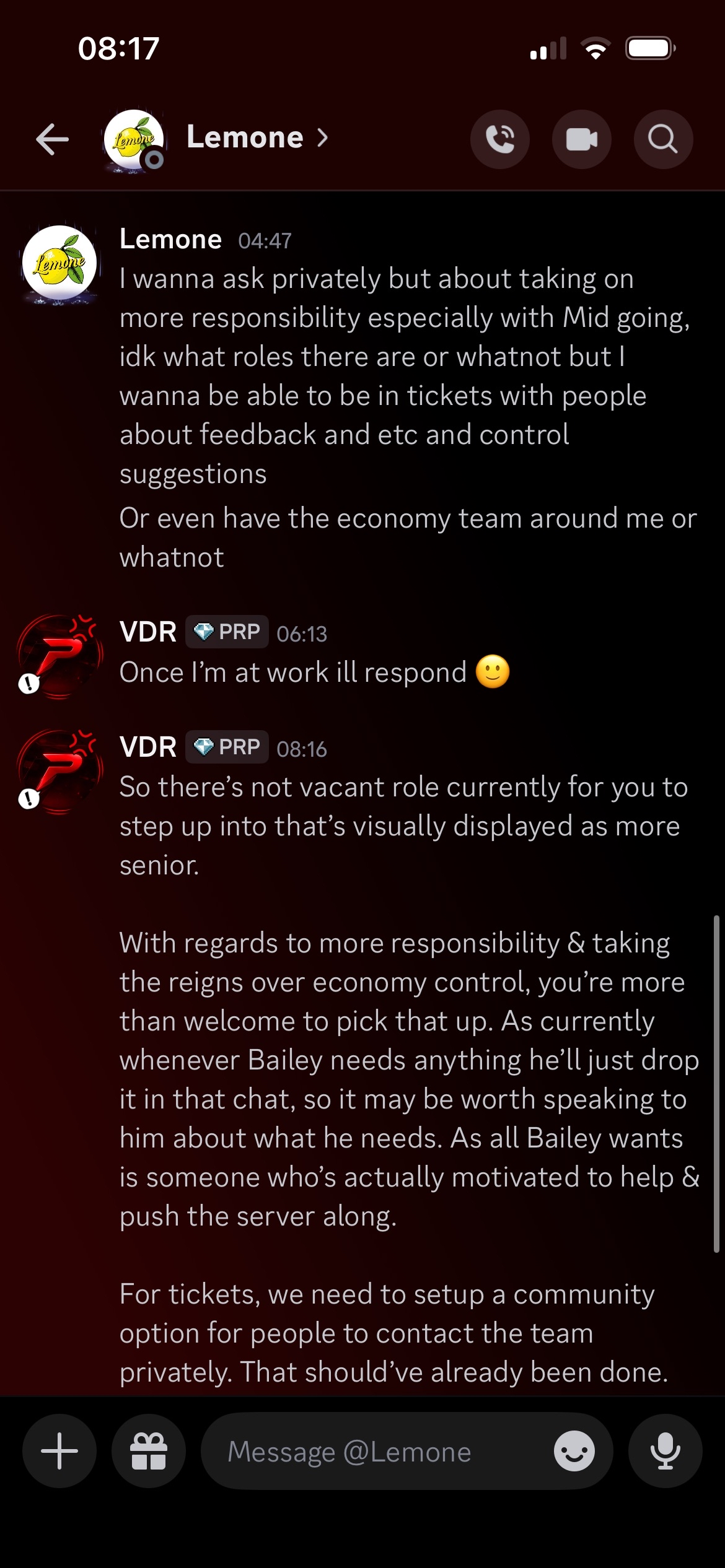Tap Lemone's avatar beside the 04:47 message
The image size is (725, 1568).
click(59, 264)
